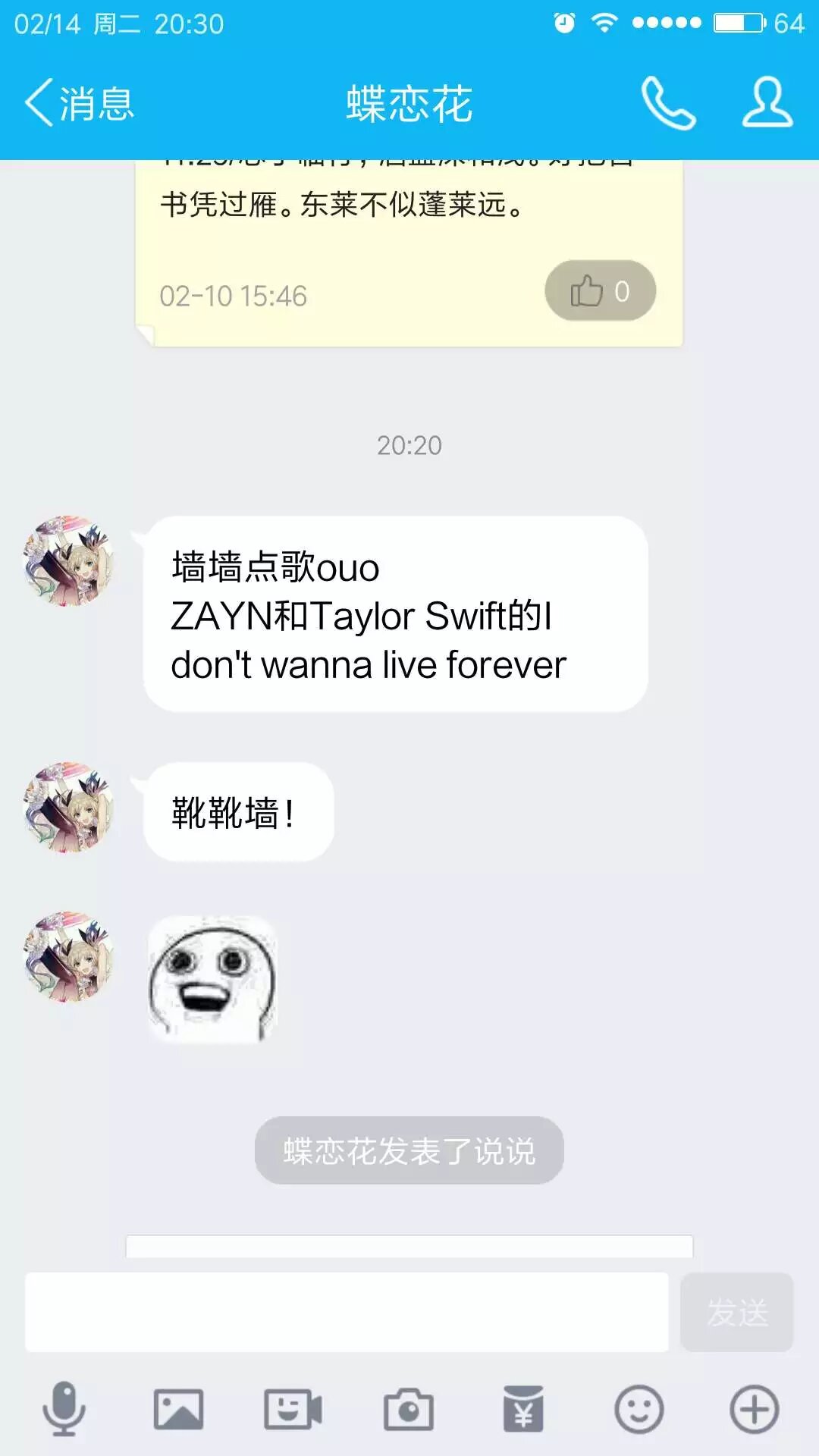Image resolution: width=819 pixels, height=1456 pixels.
Task: Focus the message text input field
Action: pyautogui.click(x=347, y=1312)
